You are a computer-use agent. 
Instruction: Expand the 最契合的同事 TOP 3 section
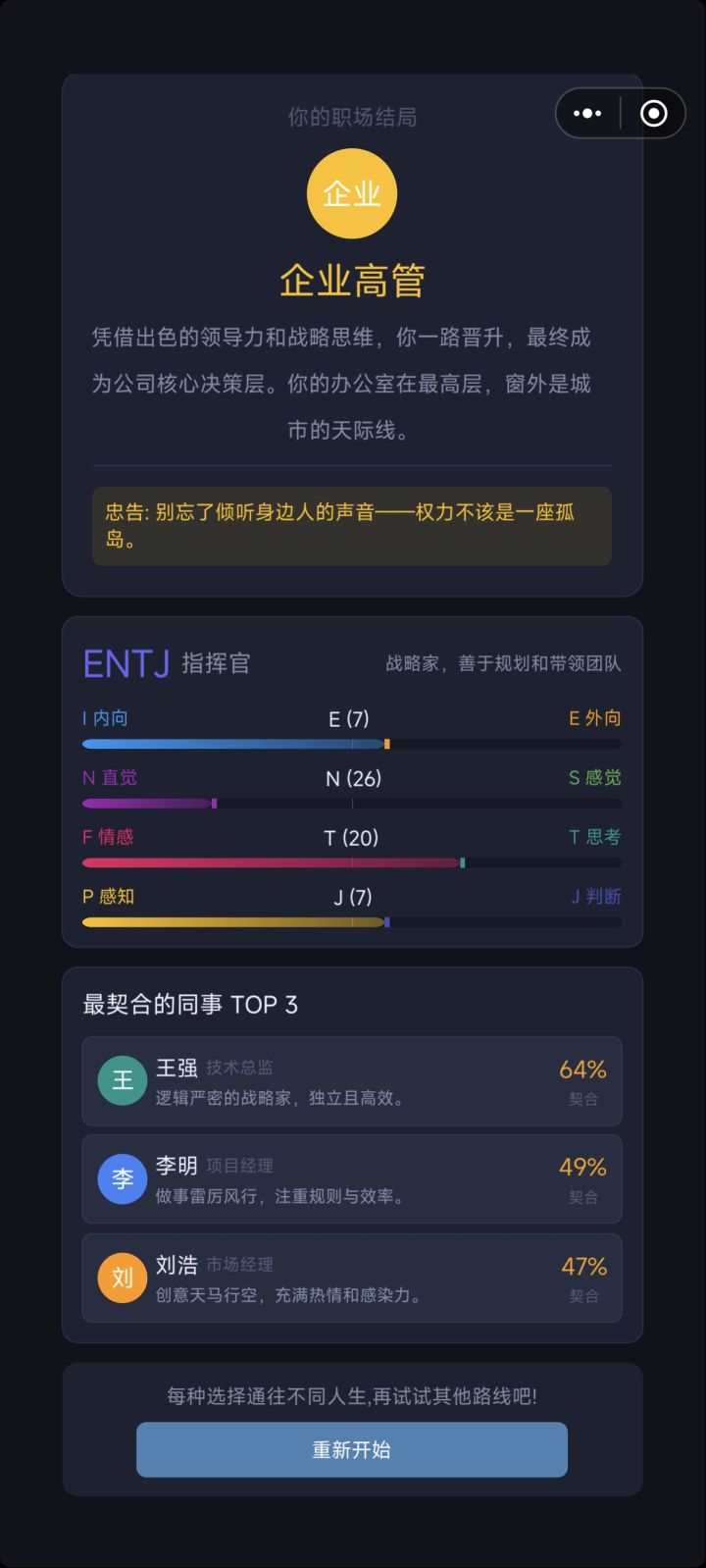click(x=188, y=1005)
